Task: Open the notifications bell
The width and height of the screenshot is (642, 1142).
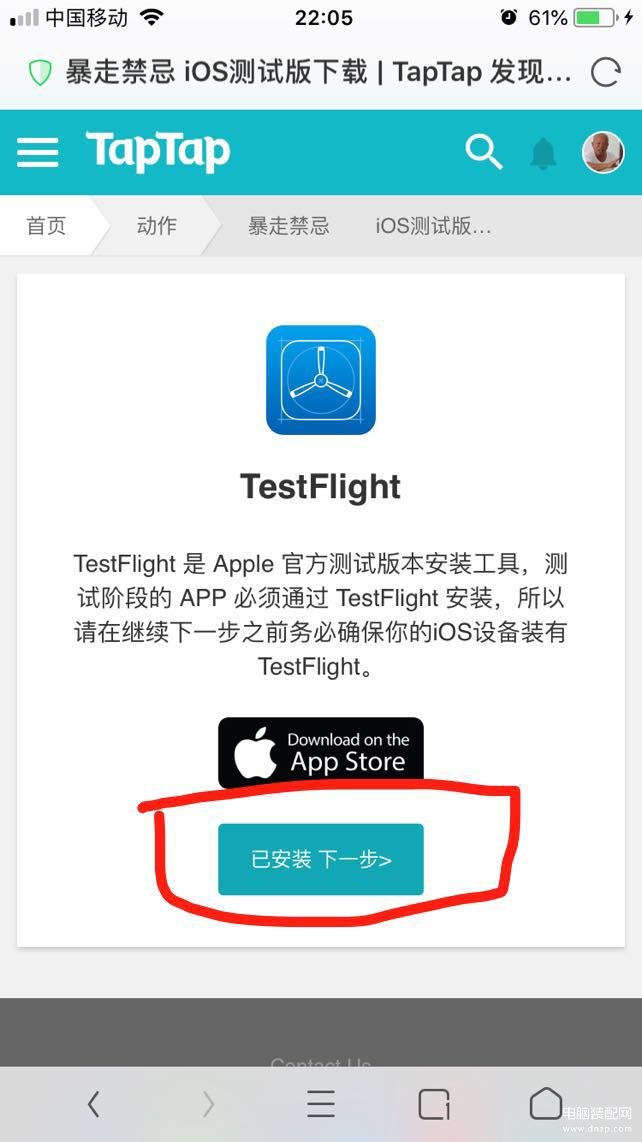Action: pos(543,154)
